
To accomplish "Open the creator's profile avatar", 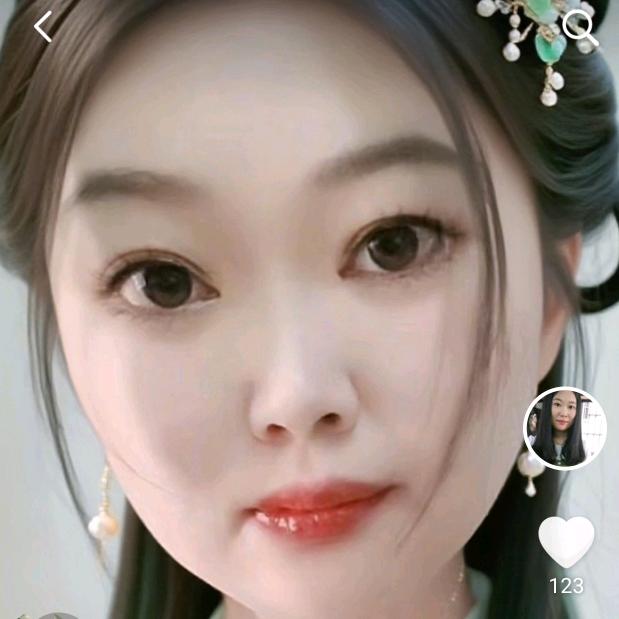I will pos(565,428).
